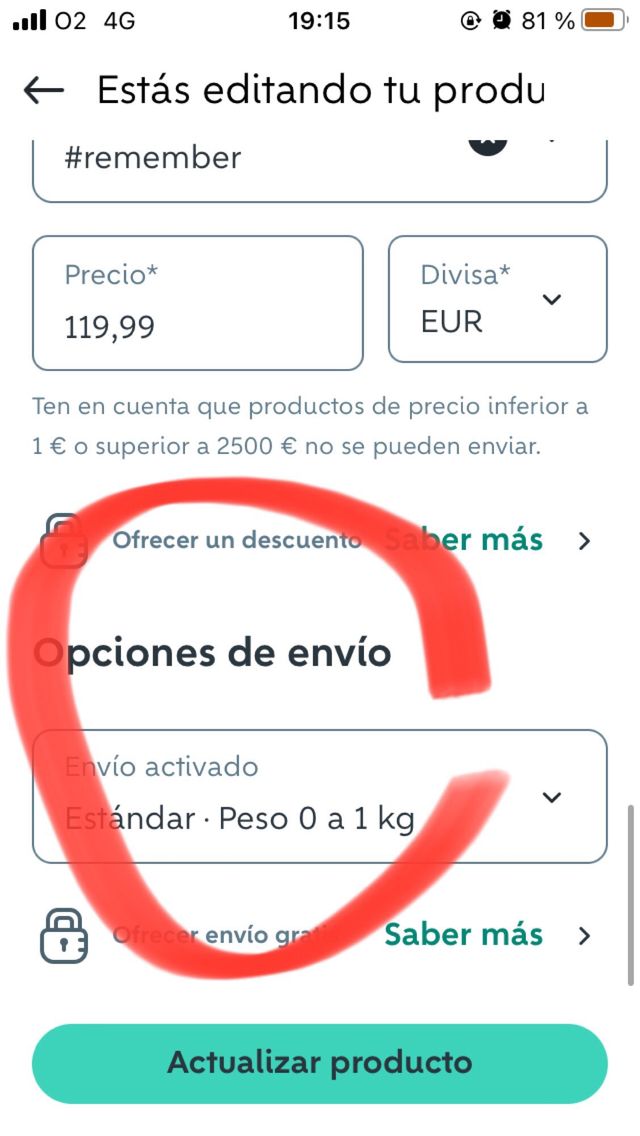Viewport: 640px width, 1136px height.
Task: Tap the Actualizar producto button
Action: point(319,1062)
